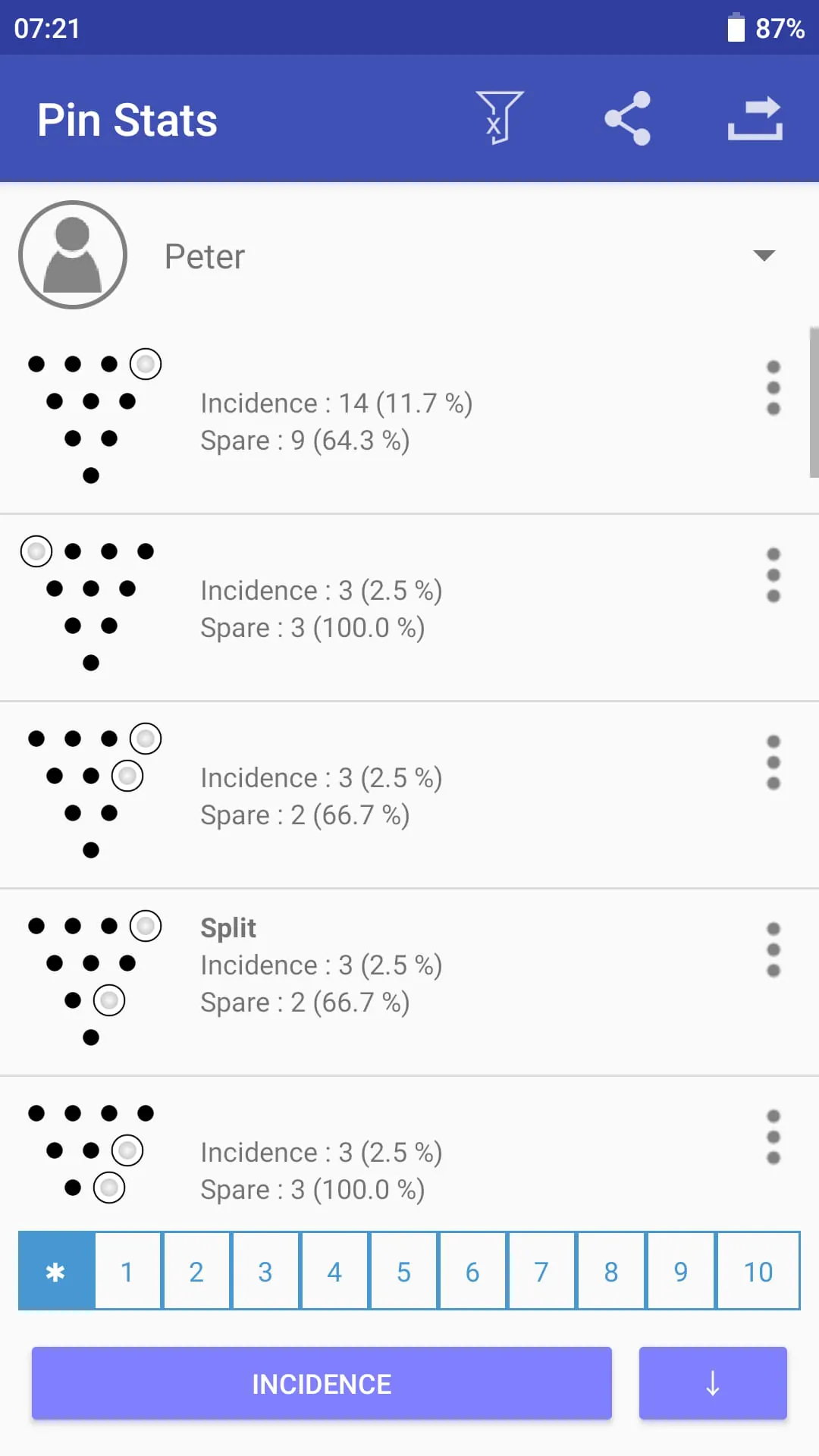Image resolution: width=819 pixels, height=1456 pixels.
Task: Open the overflow dropdown on the third result
Action: (773, 763)
